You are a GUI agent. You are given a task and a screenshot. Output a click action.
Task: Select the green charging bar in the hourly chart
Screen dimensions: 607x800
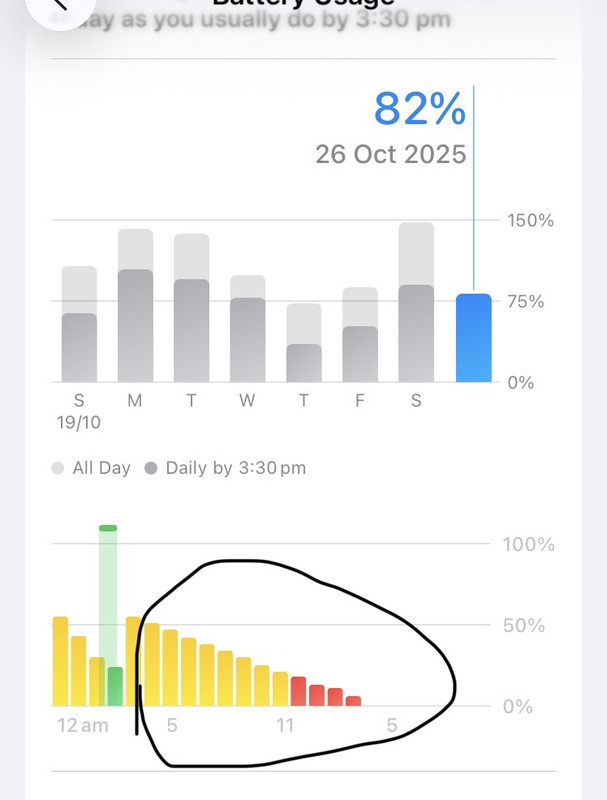[x=114, y=685]
